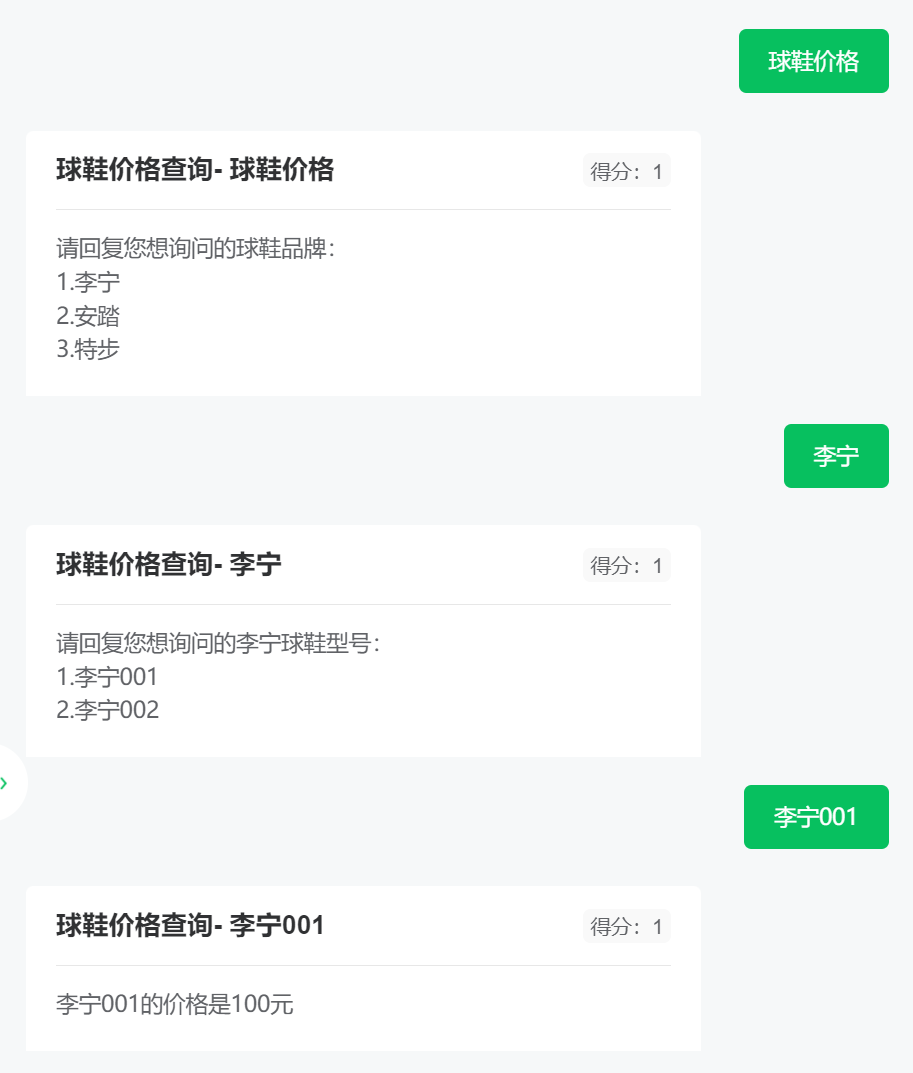913x1073 pixels.
Task: Click the 李宁001 user message bubble
Action: coord(816,817)
